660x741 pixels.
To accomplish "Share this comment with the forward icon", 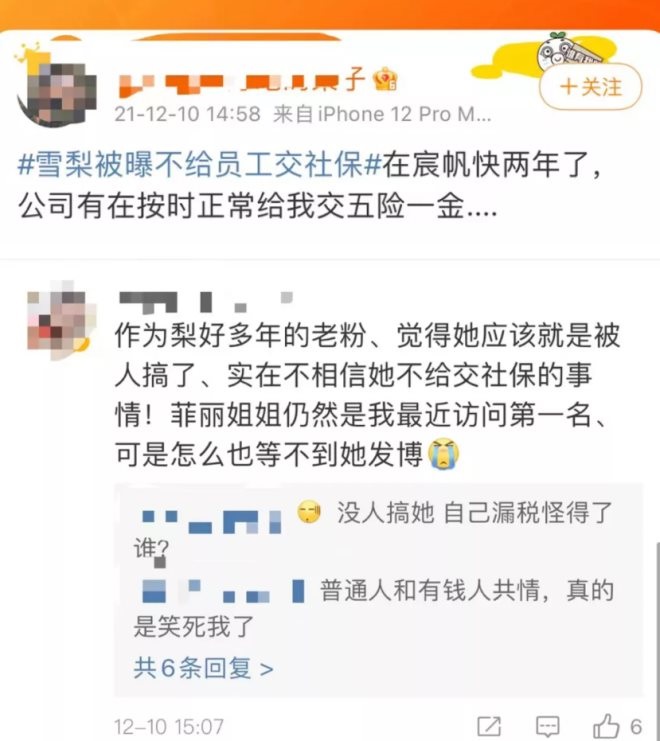I will 490,725.
